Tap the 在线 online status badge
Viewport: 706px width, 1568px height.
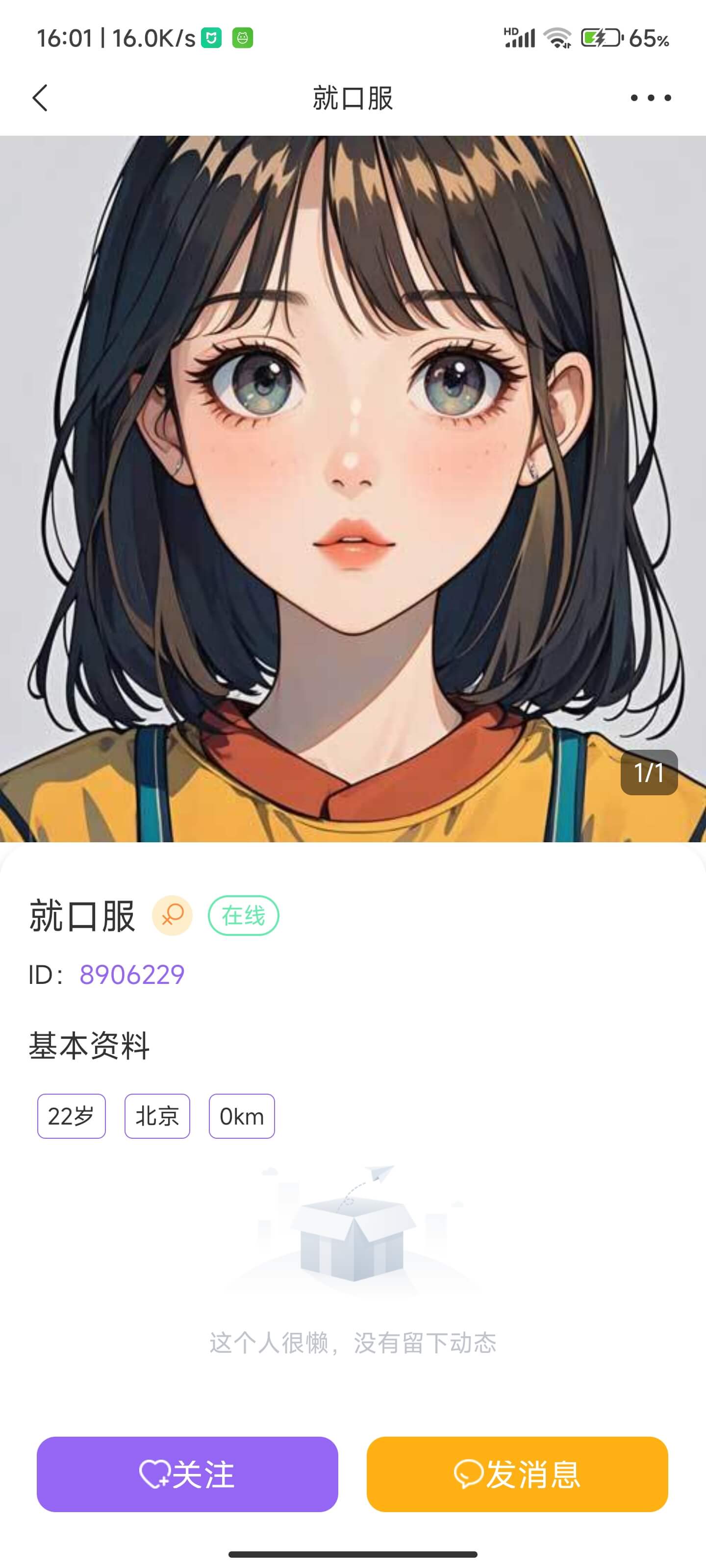click(243, 914)
